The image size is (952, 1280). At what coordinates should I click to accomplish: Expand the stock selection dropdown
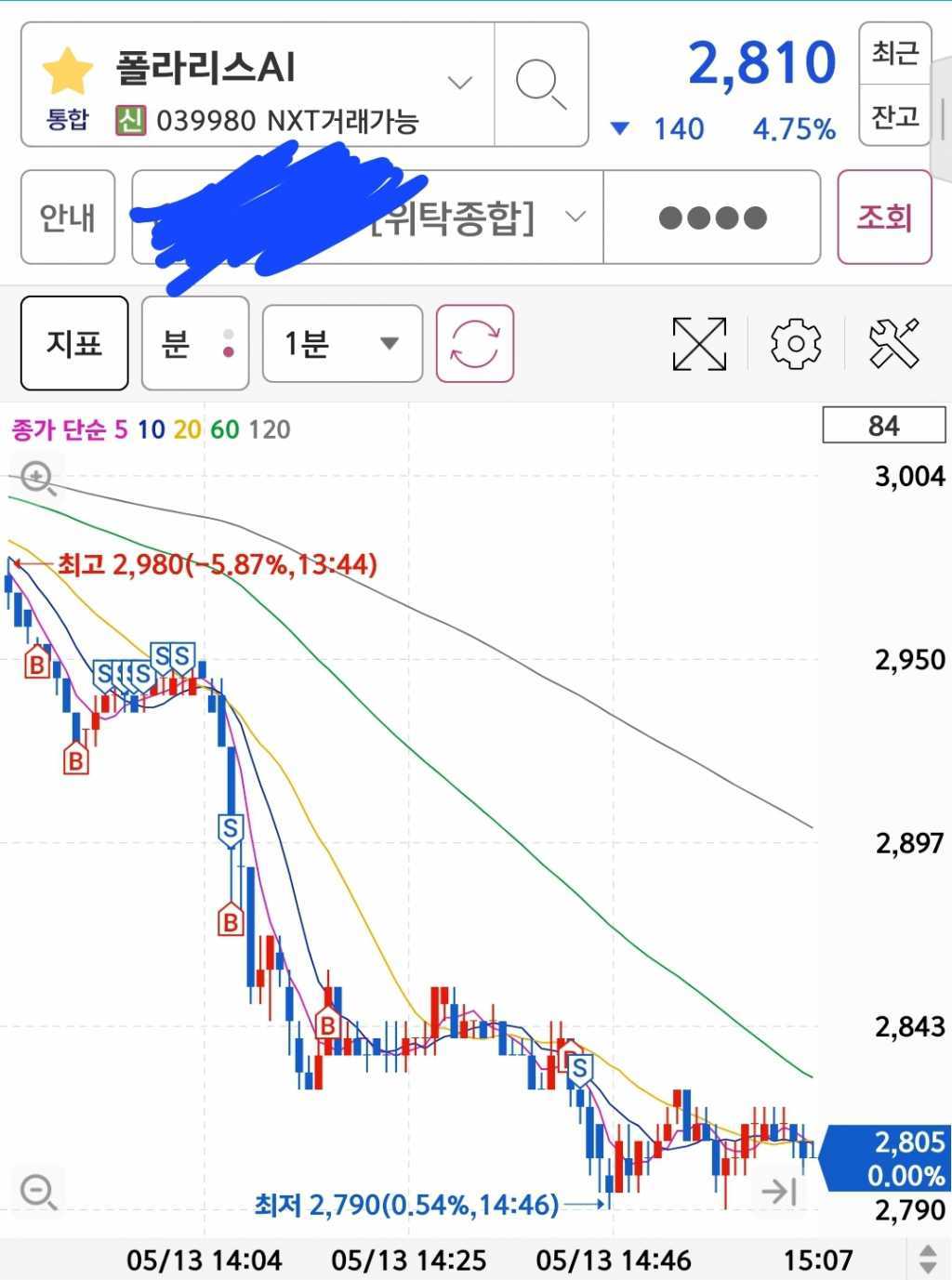pyautogui.click(x=459, y=83)
